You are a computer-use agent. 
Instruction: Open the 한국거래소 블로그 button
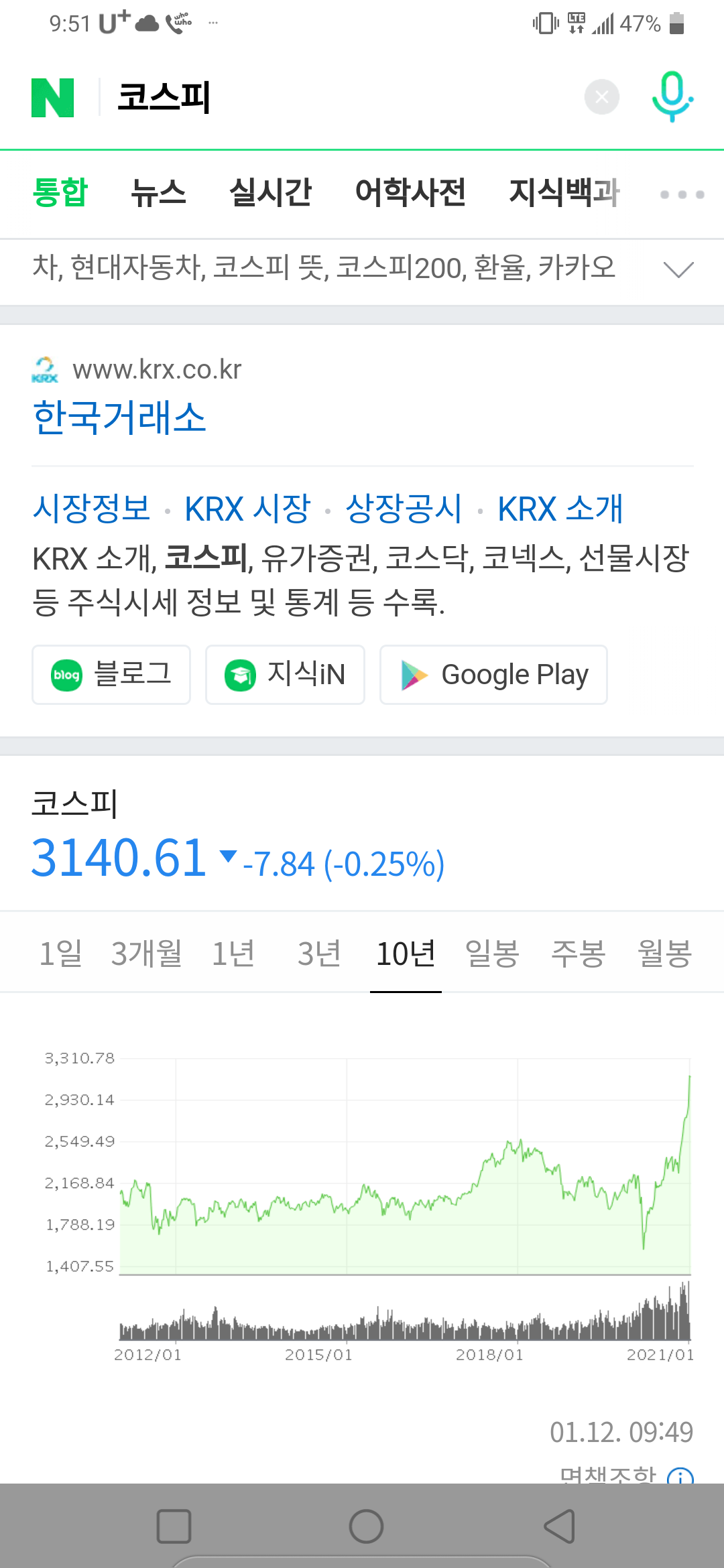[111, 675]
